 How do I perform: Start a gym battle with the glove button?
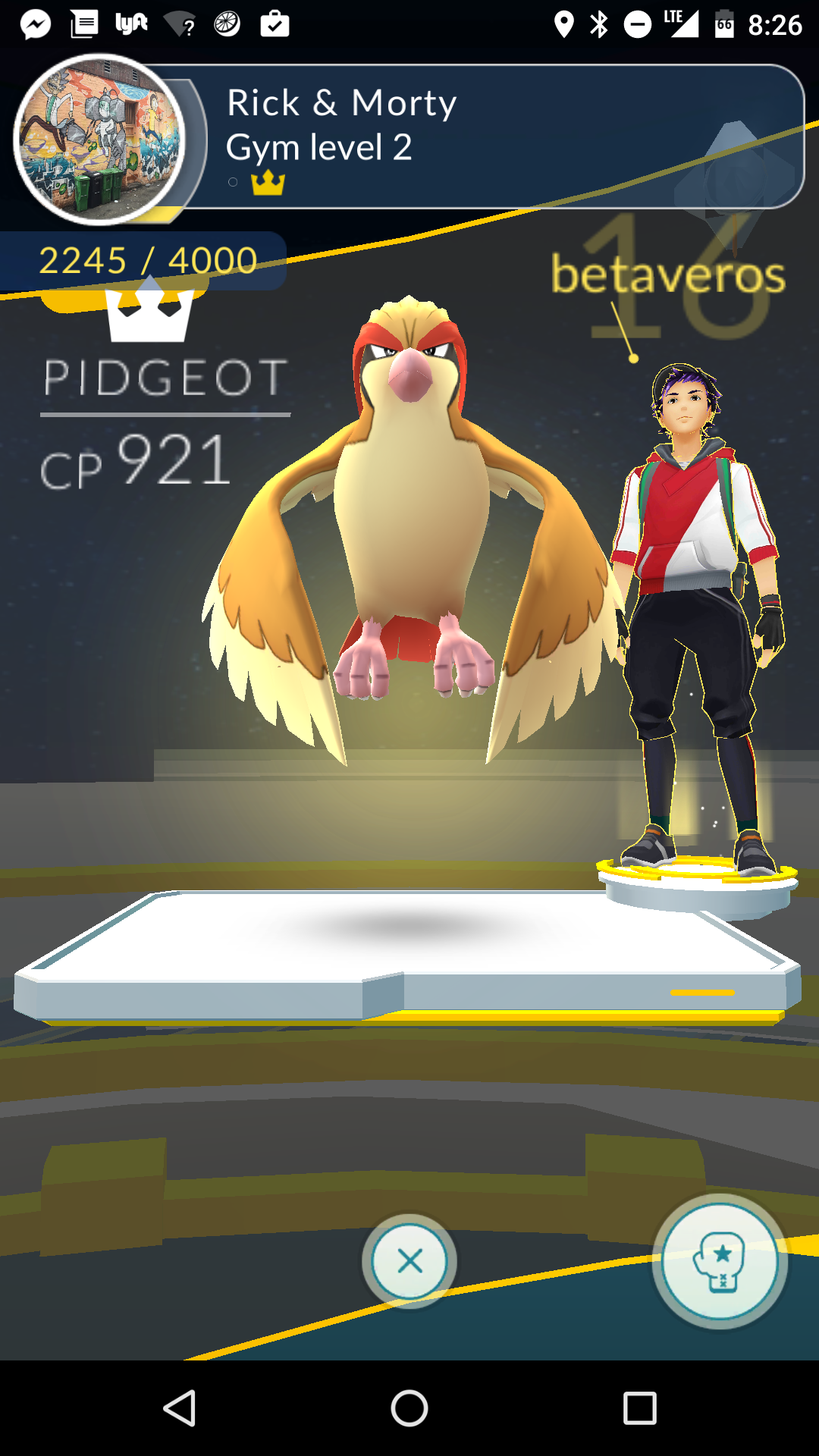point(720,1262)
